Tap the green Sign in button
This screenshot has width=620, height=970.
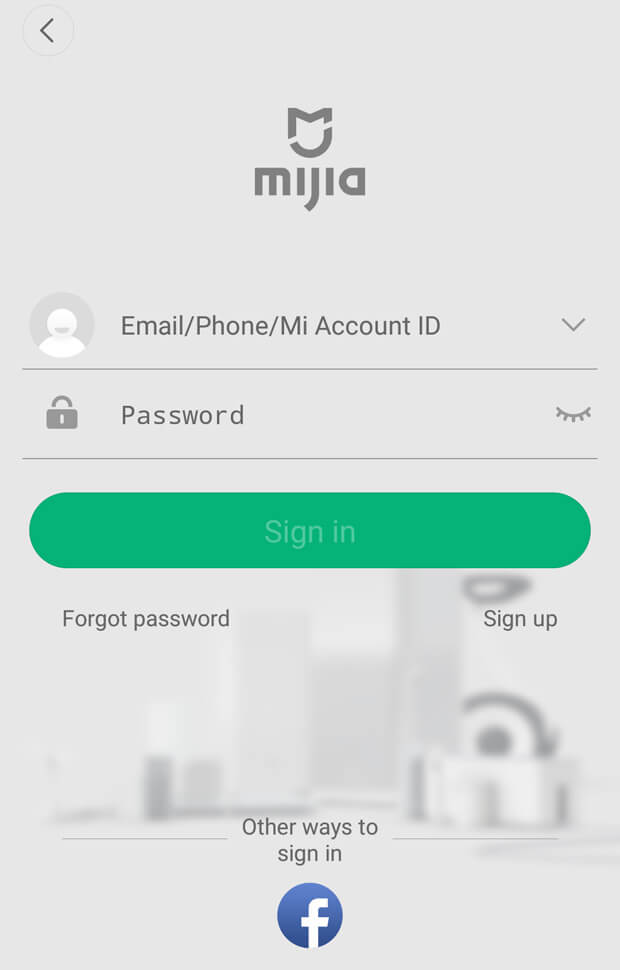(x=310, y=531)
